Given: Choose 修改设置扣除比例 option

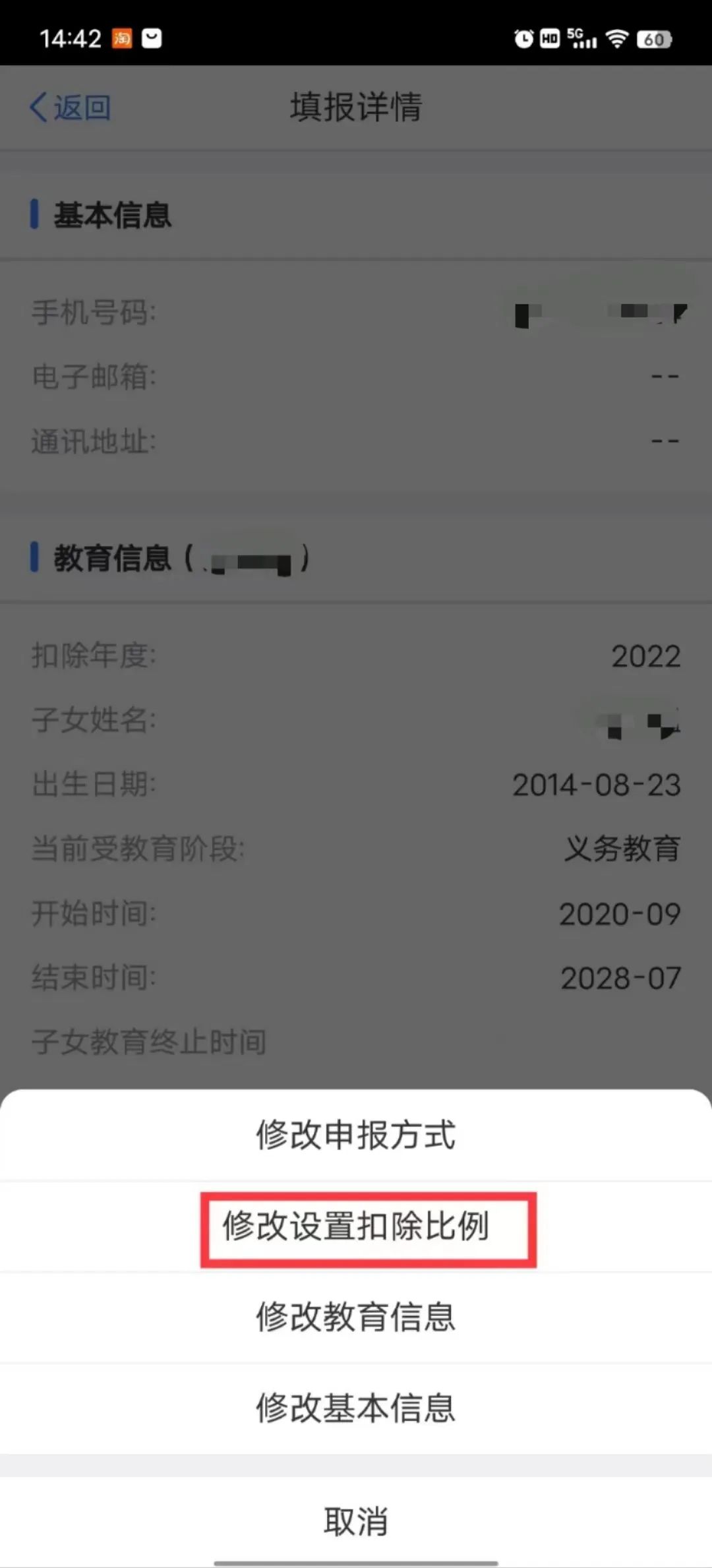Looking at the screenshot, I should click(356, 1226).
